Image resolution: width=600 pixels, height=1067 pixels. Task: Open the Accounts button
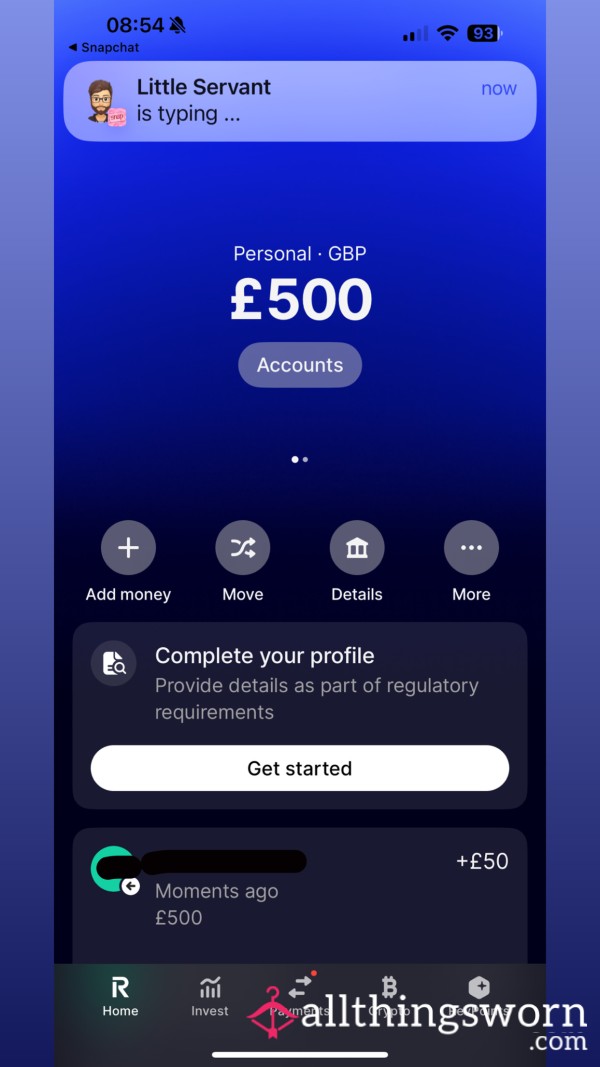coord(299,365)
